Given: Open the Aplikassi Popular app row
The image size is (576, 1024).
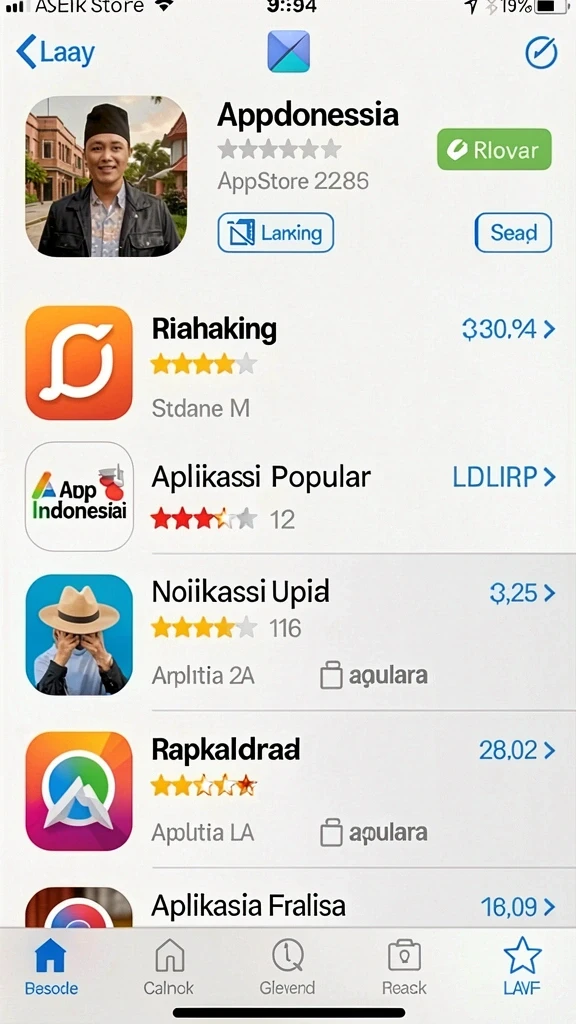Looking at the screenshot, I should pyautogui.click(x=288, y=496).
